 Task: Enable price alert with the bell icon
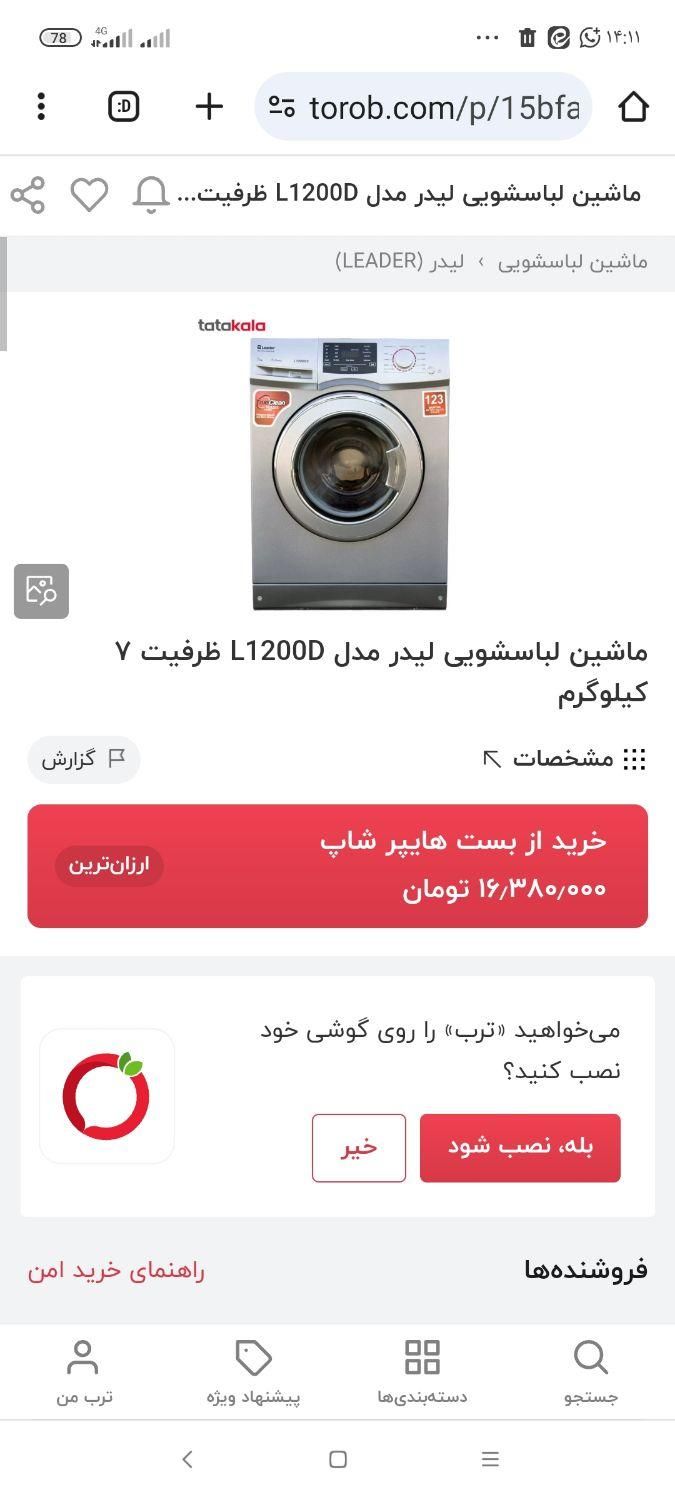151,194
